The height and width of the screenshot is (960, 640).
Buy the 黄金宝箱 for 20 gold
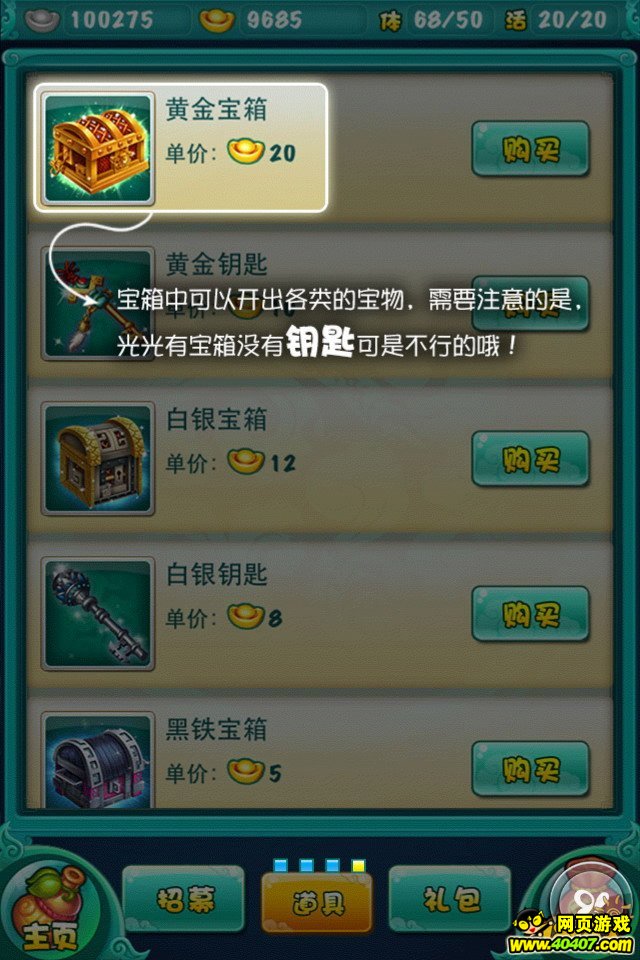point(530,149)
